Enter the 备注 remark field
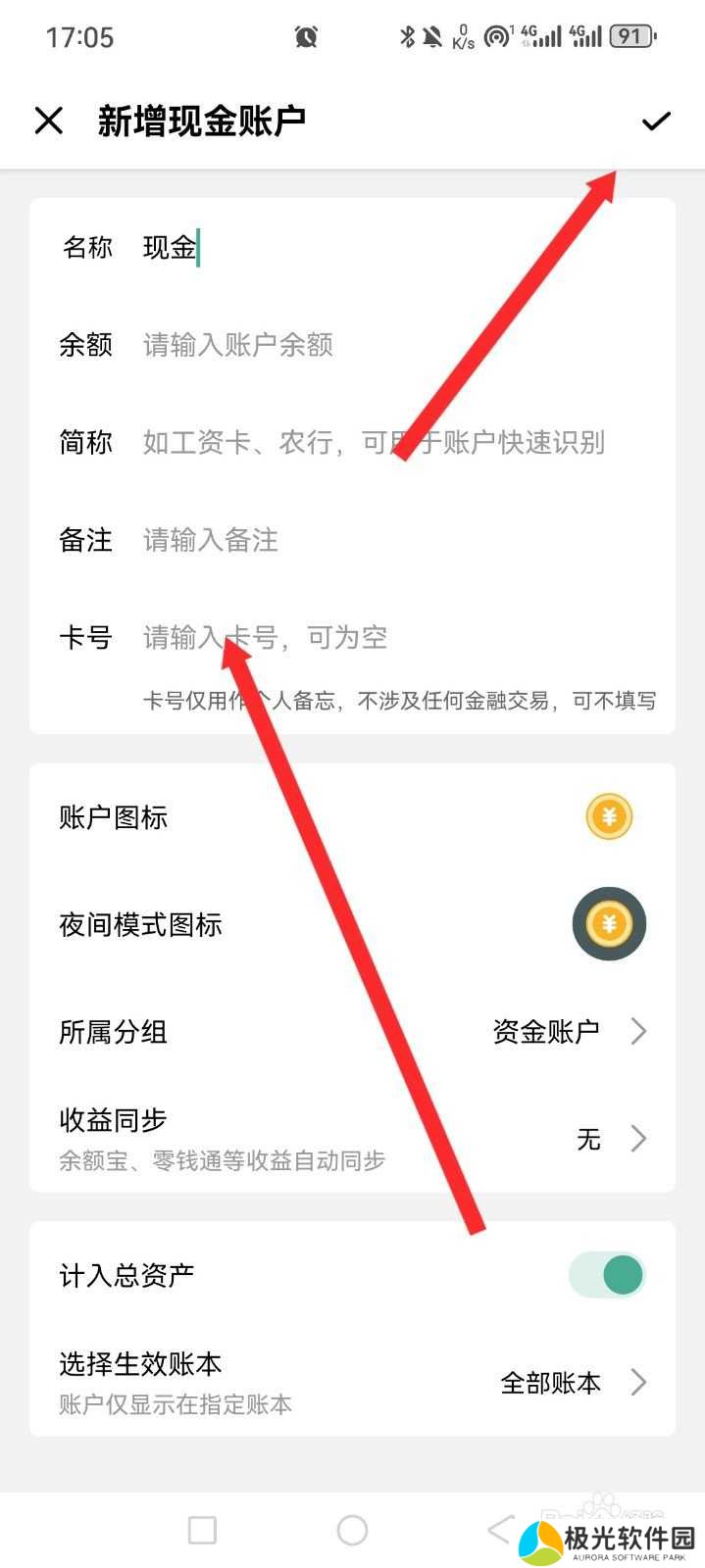The height and width of the screenshot is (1568, 705). coord(392,540)
